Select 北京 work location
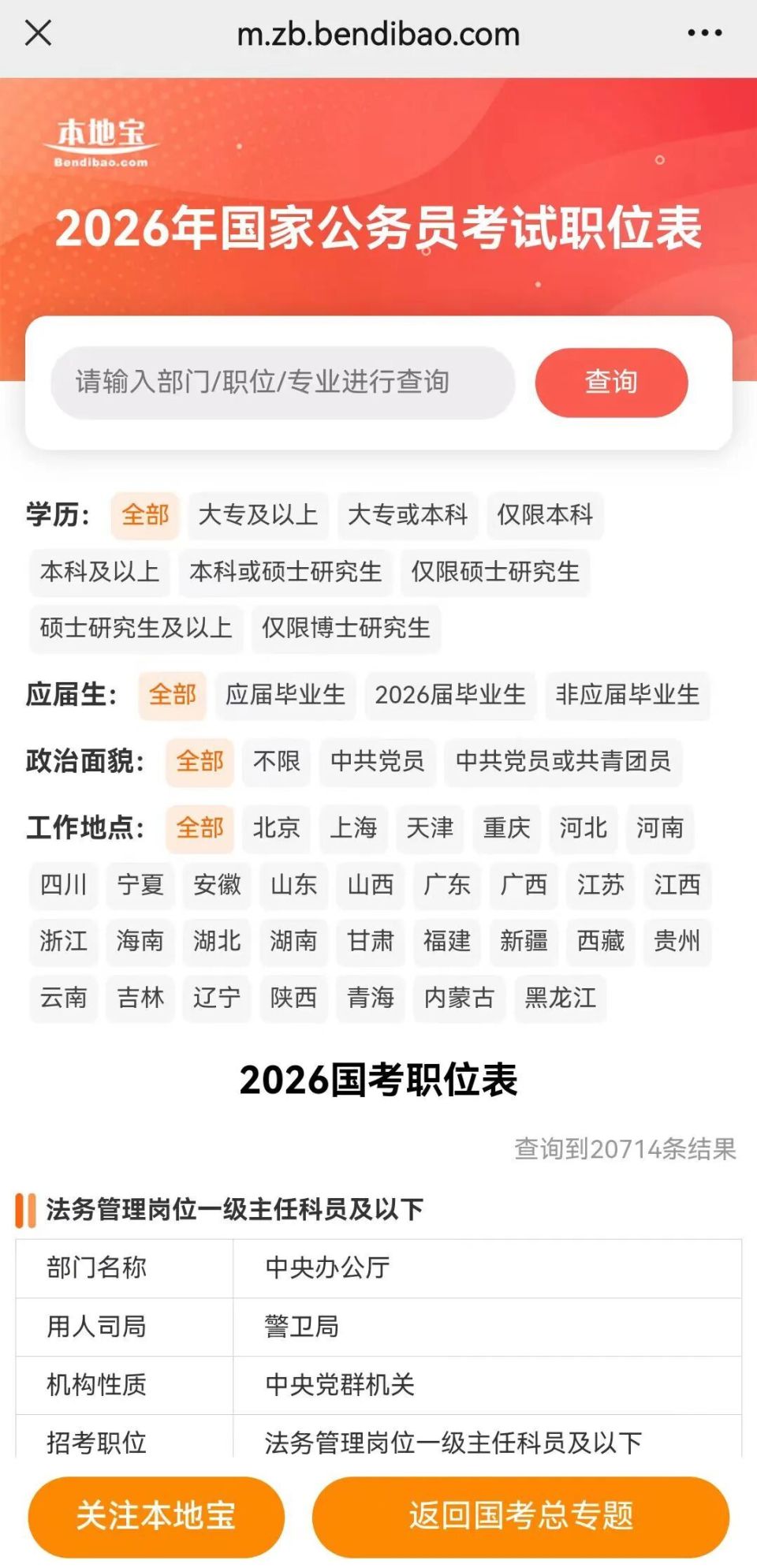 pyautogui.click(x=275, y=829)
